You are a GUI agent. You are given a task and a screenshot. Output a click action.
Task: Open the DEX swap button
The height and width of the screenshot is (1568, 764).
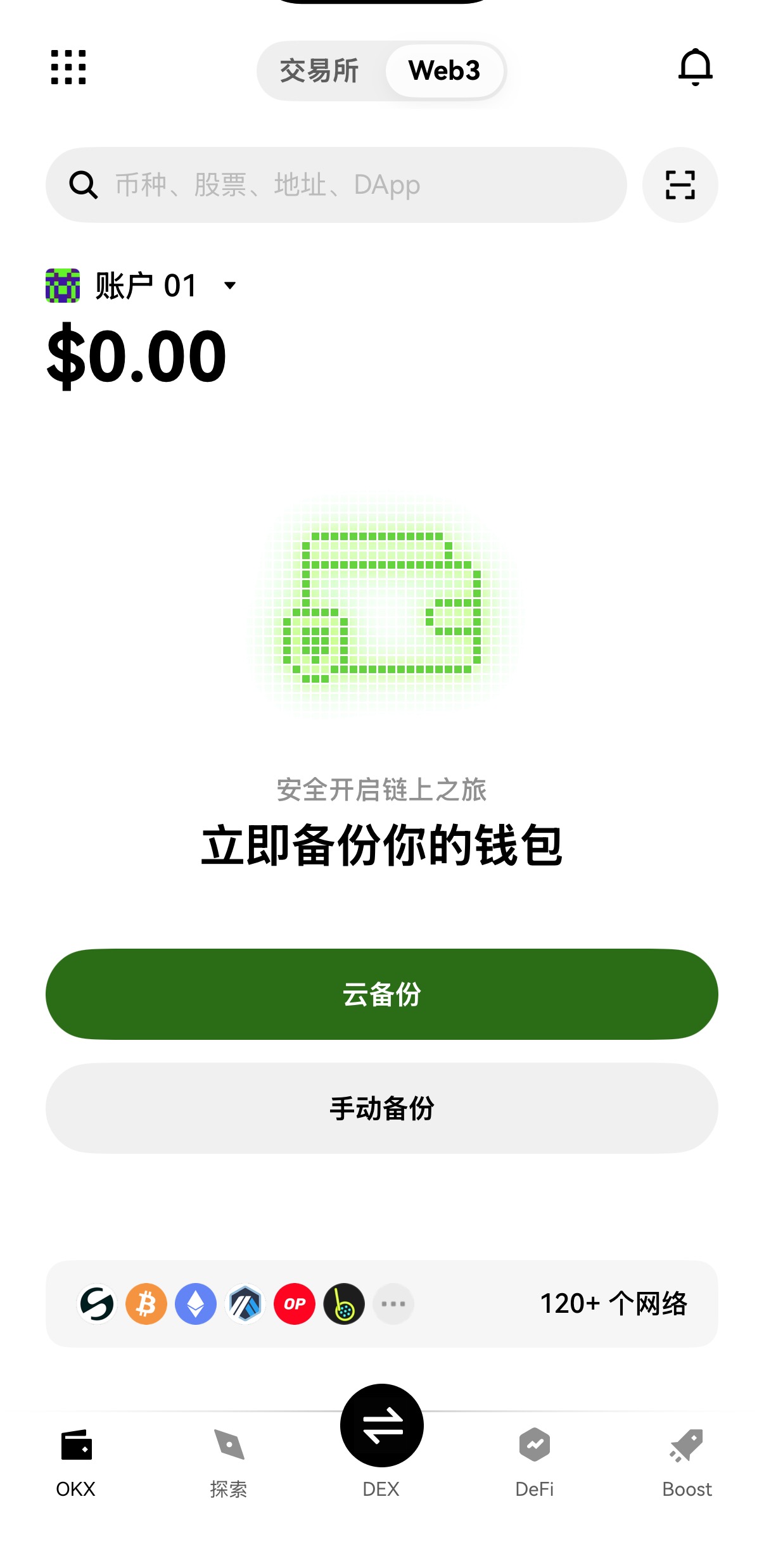click(382, 1426)
